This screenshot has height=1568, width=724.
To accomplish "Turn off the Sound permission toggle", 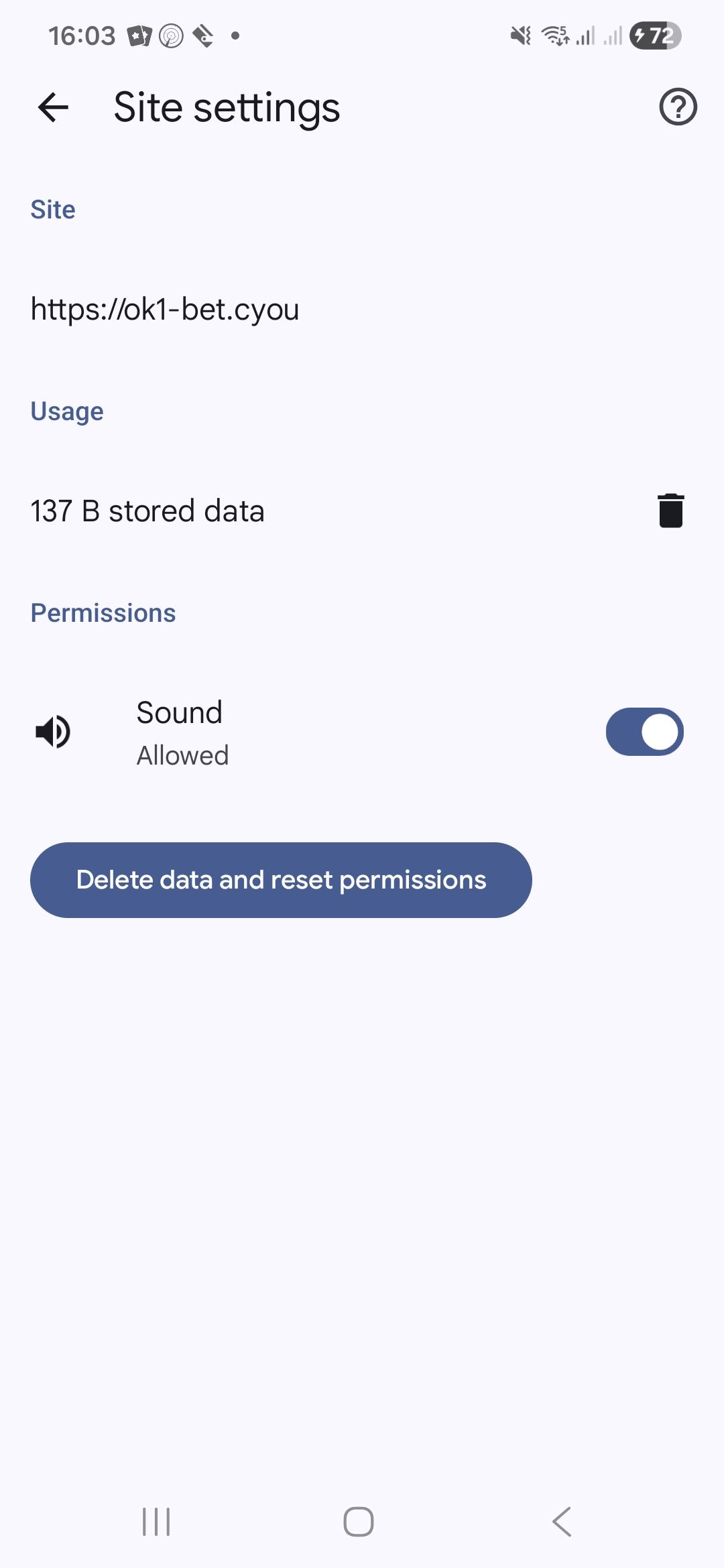I will coord(644,732).
